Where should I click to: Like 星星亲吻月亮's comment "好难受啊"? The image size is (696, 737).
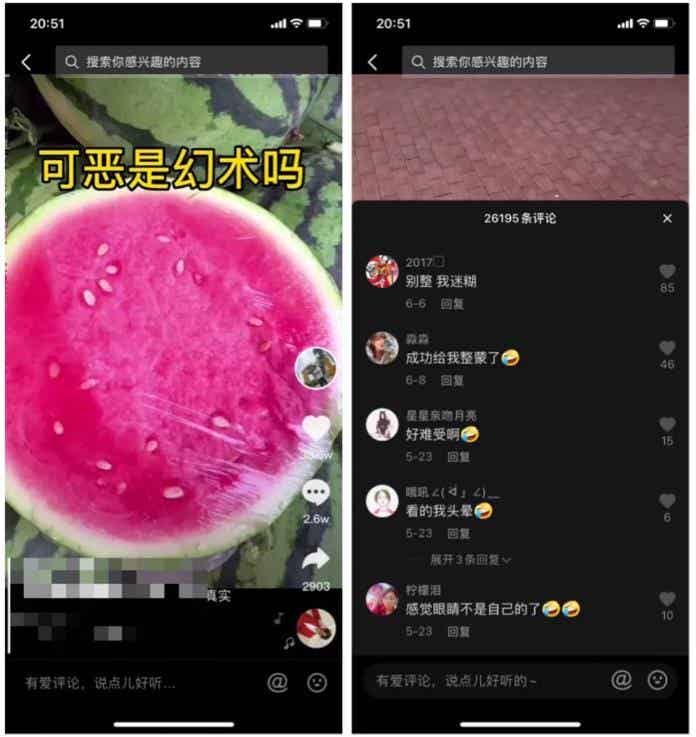667,424
